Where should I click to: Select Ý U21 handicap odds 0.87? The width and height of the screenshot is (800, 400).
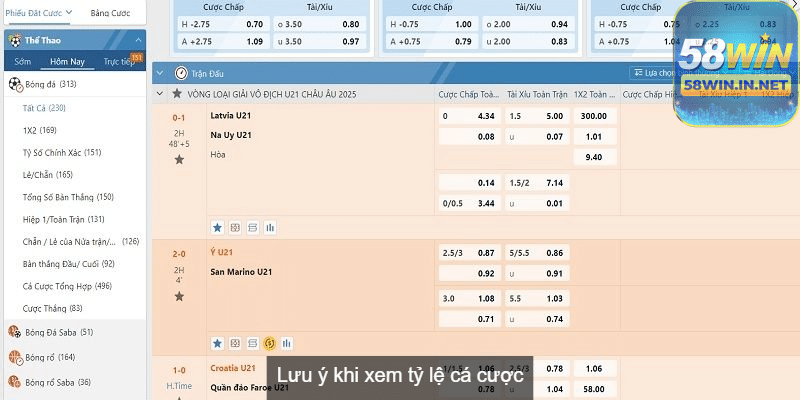[486, 253]
